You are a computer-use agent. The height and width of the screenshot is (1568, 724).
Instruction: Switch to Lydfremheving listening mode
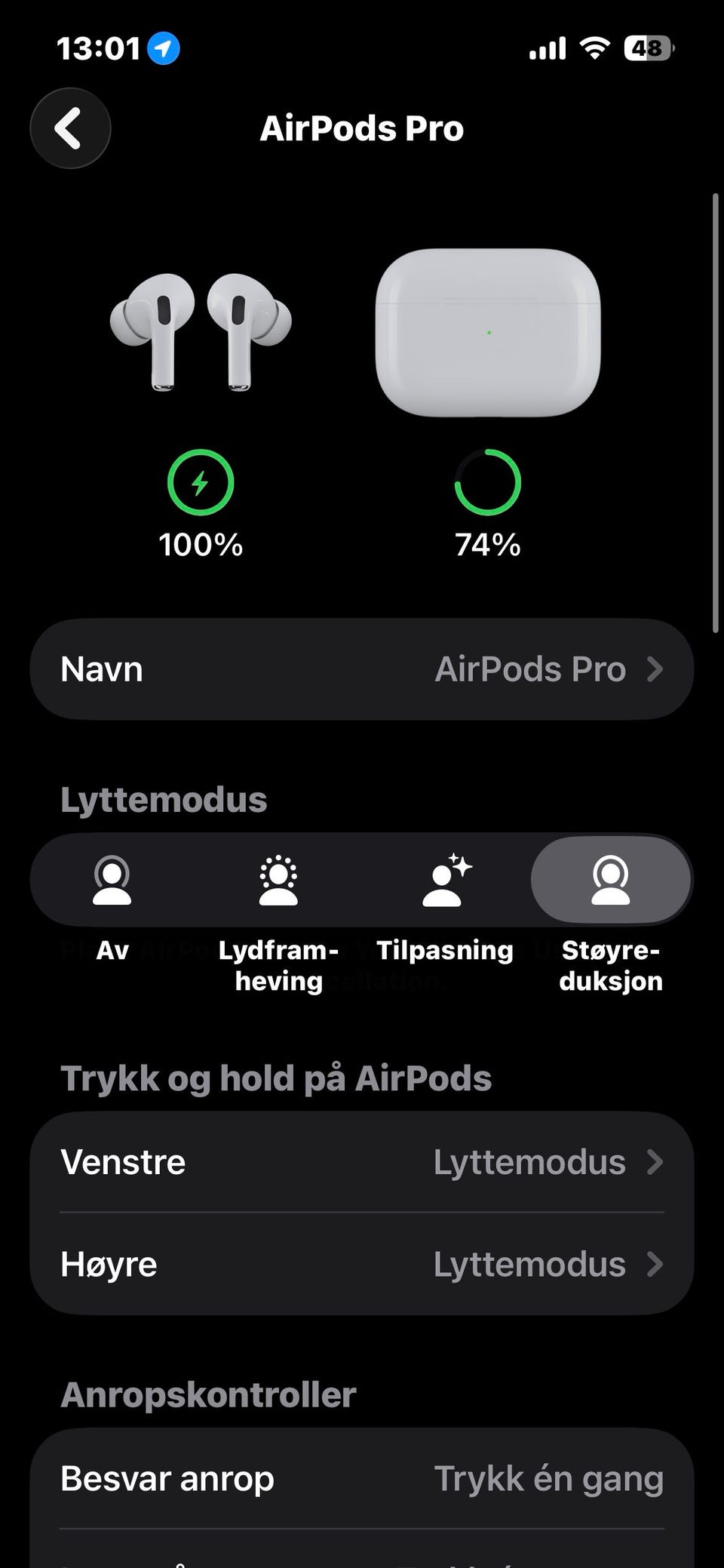(278, 880)
